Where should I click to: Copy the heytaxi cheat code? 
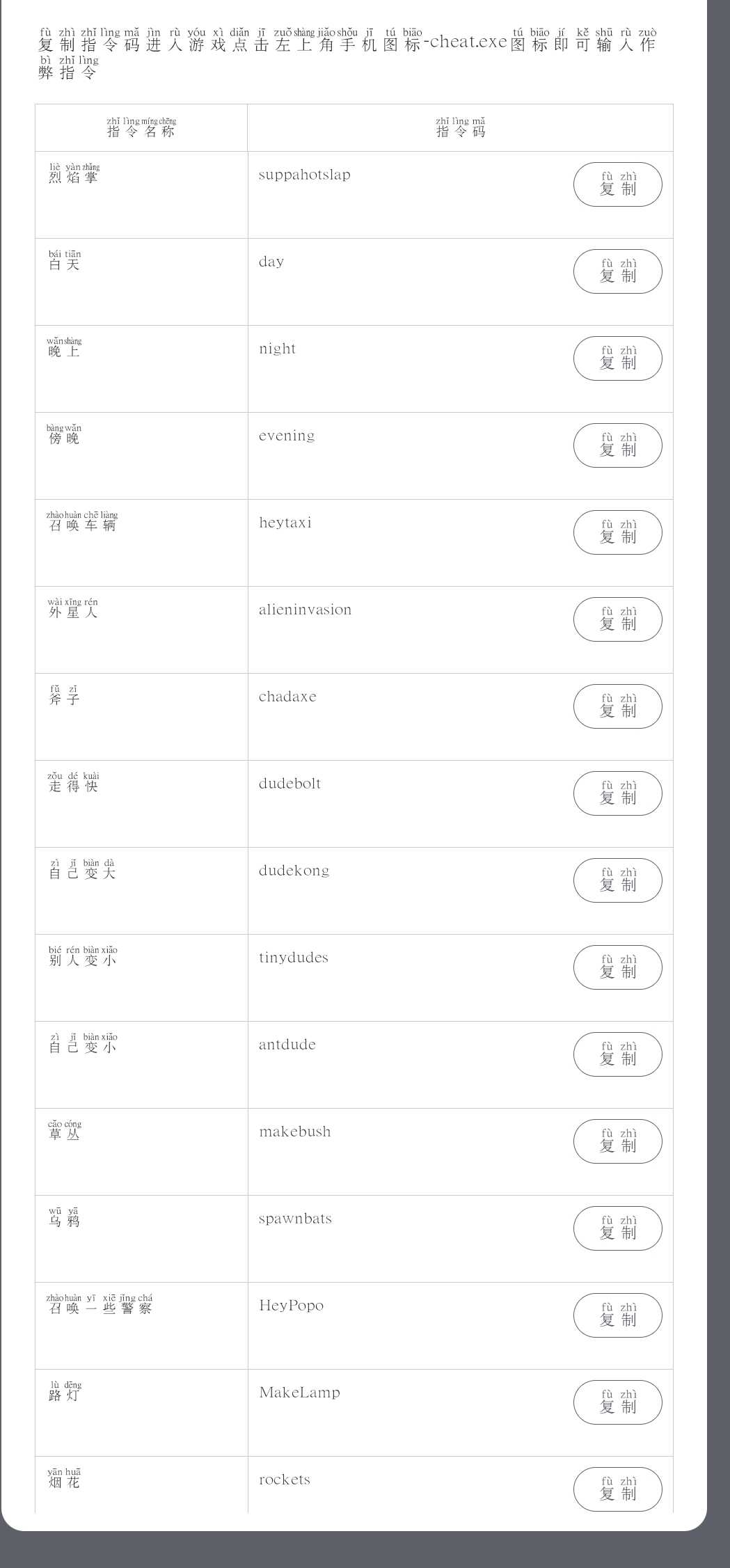point(617,532)
